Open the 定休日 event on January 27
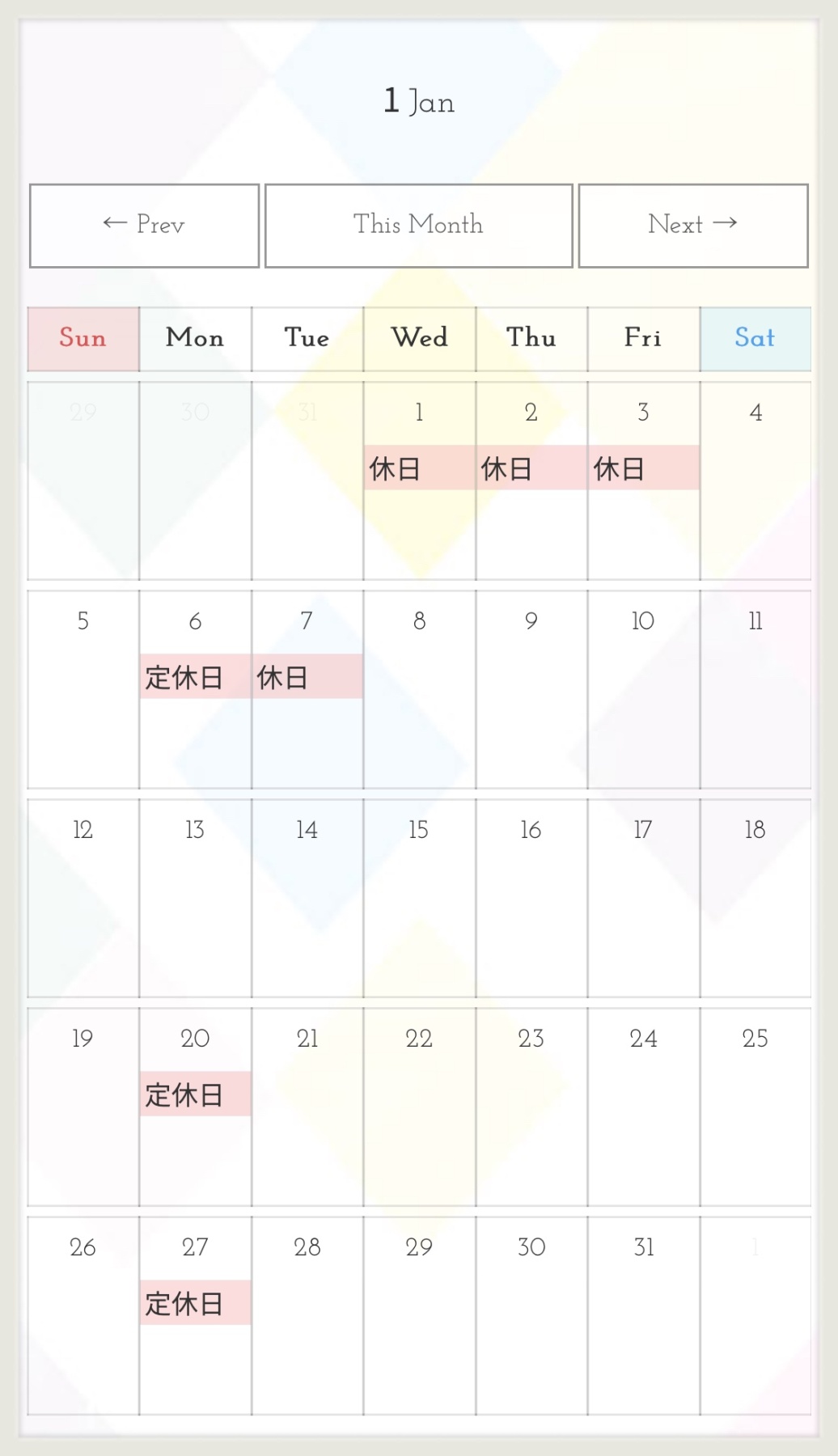 click(x=196, y=1302)
